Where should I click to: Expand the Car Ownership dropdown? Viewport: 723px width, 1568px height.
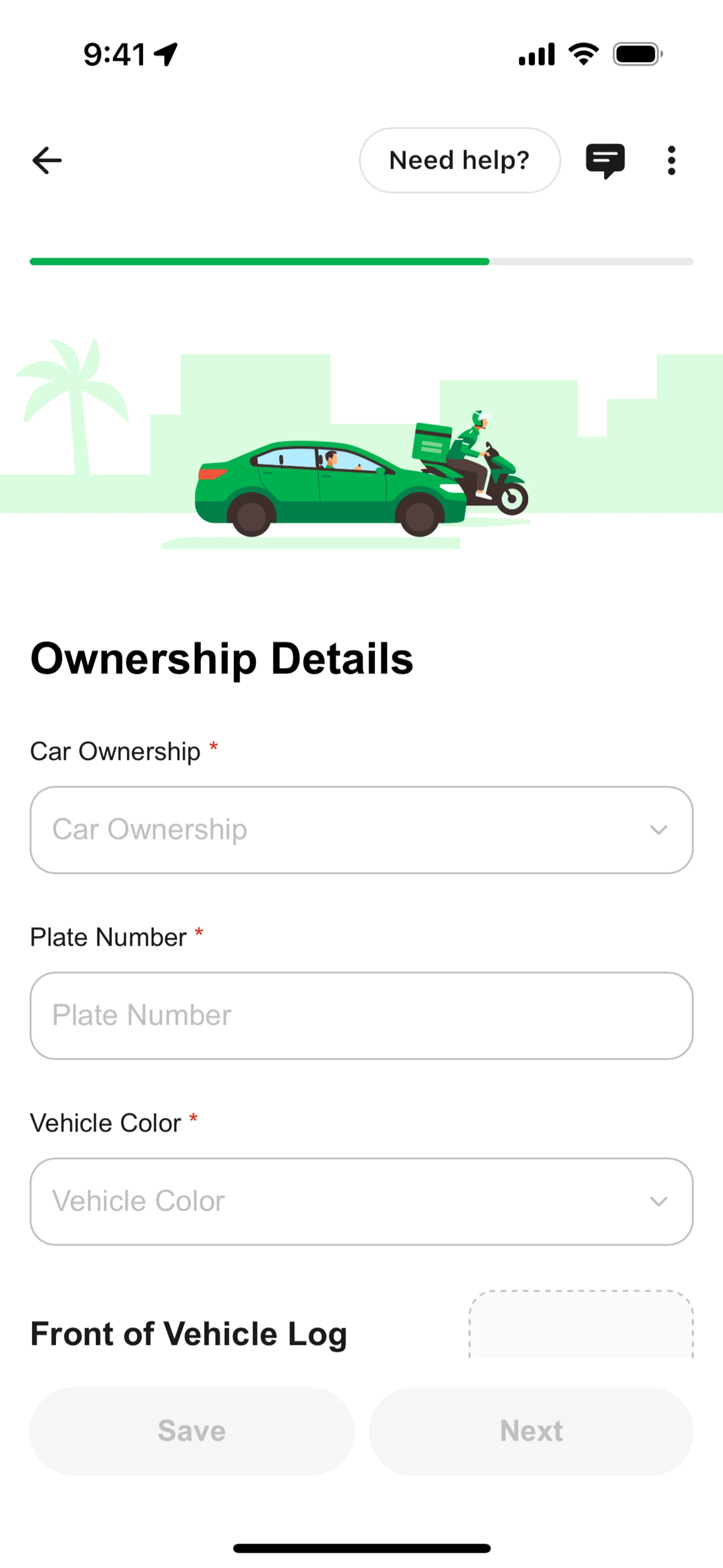pos(361,830)
